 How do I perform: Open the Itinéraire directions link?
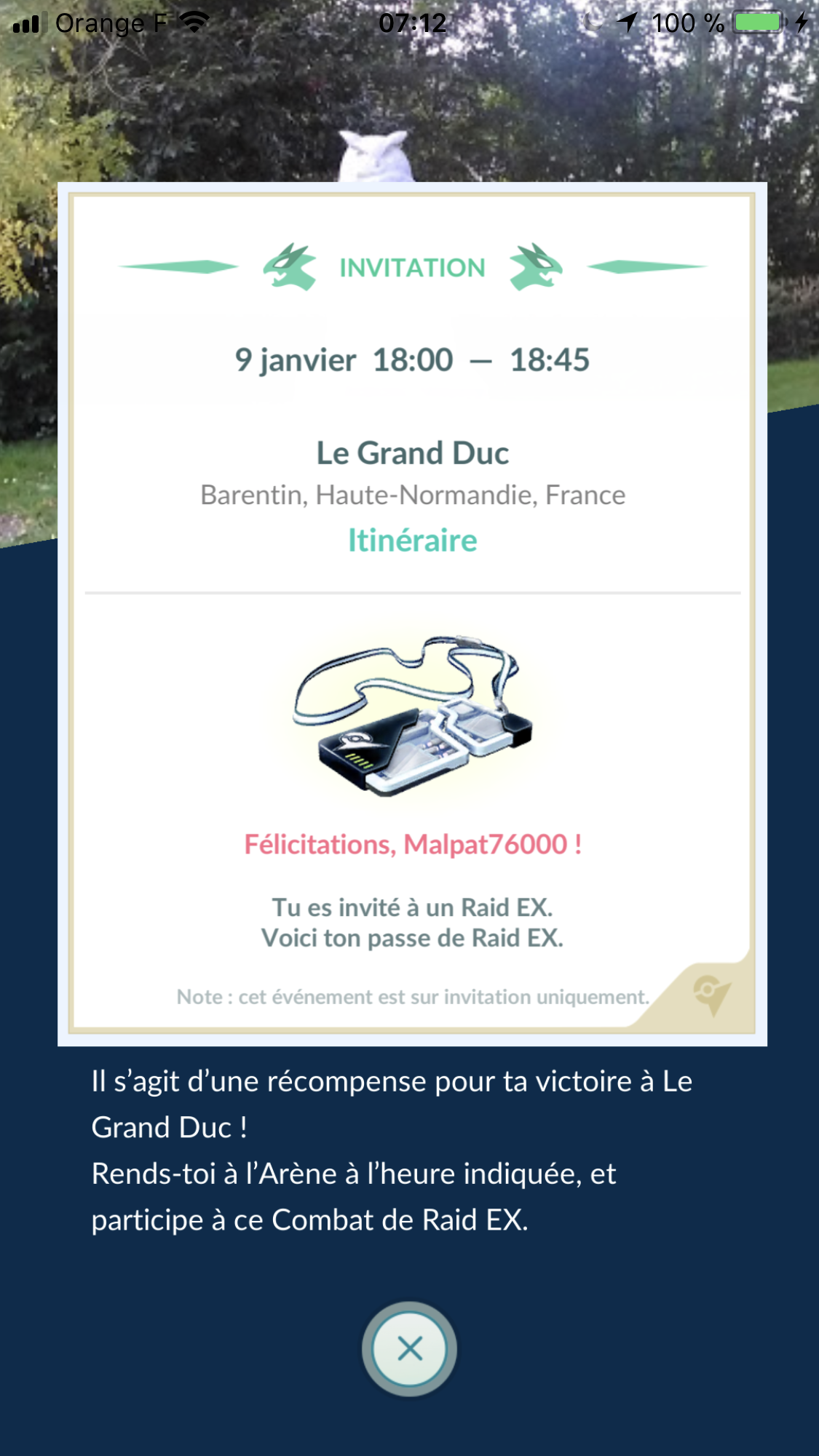click(x=412, y=541)
